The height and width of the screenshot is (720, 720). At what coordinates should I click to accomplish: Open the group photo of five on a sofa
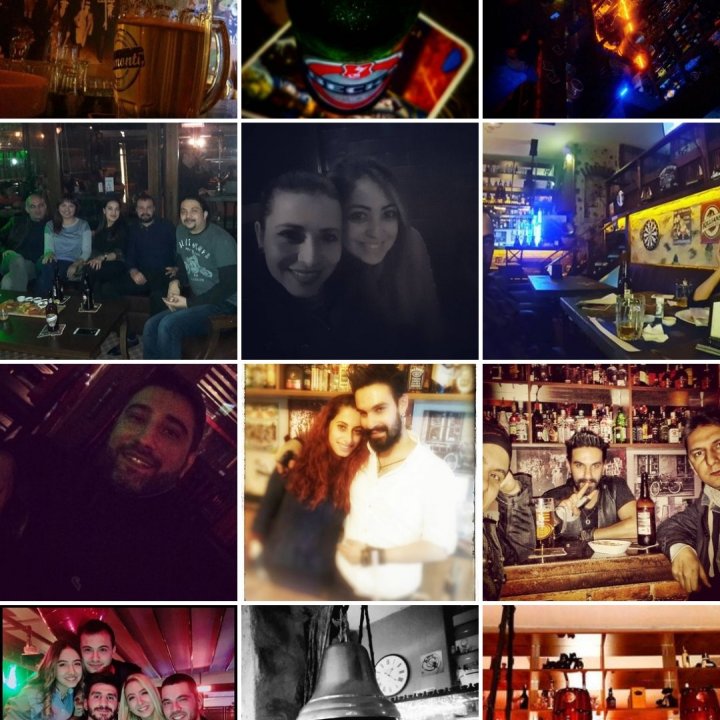click(x=118, y=240)
